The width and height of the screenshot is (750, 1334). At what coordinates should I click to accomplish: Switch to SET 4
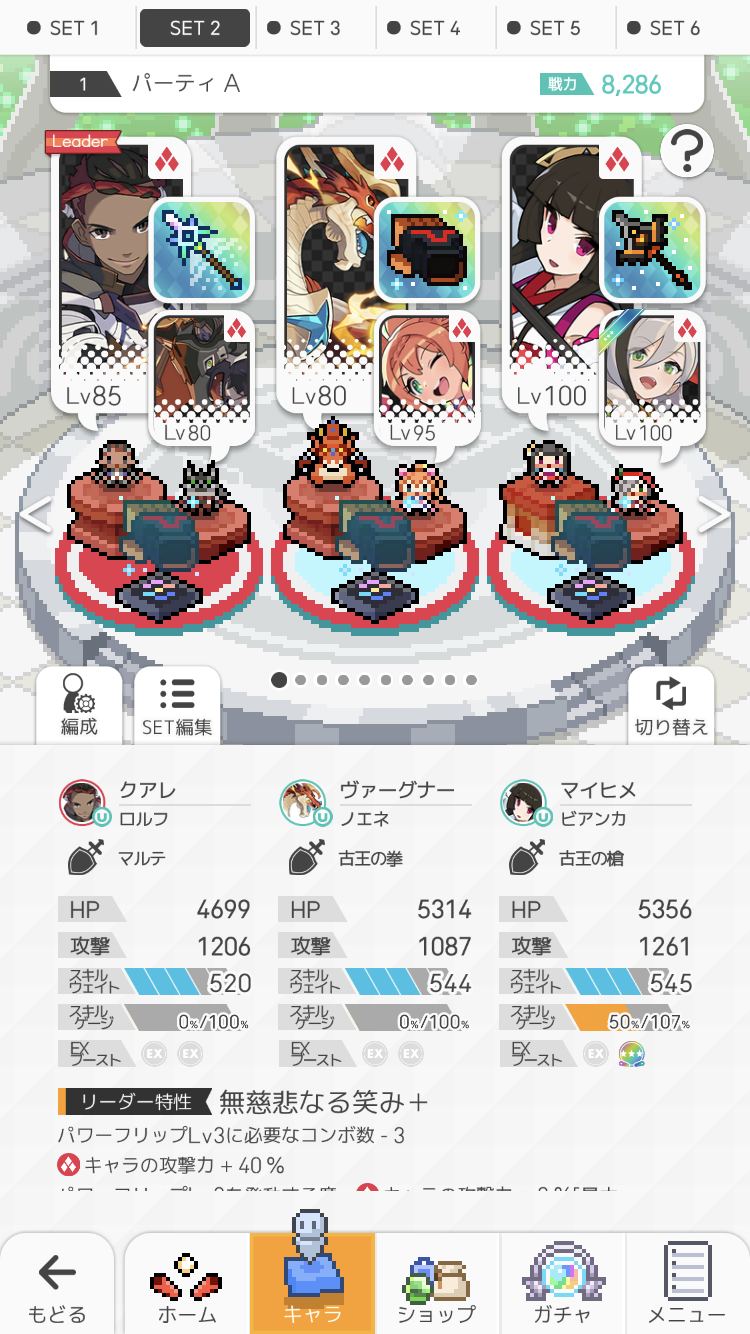coord(435,28)
